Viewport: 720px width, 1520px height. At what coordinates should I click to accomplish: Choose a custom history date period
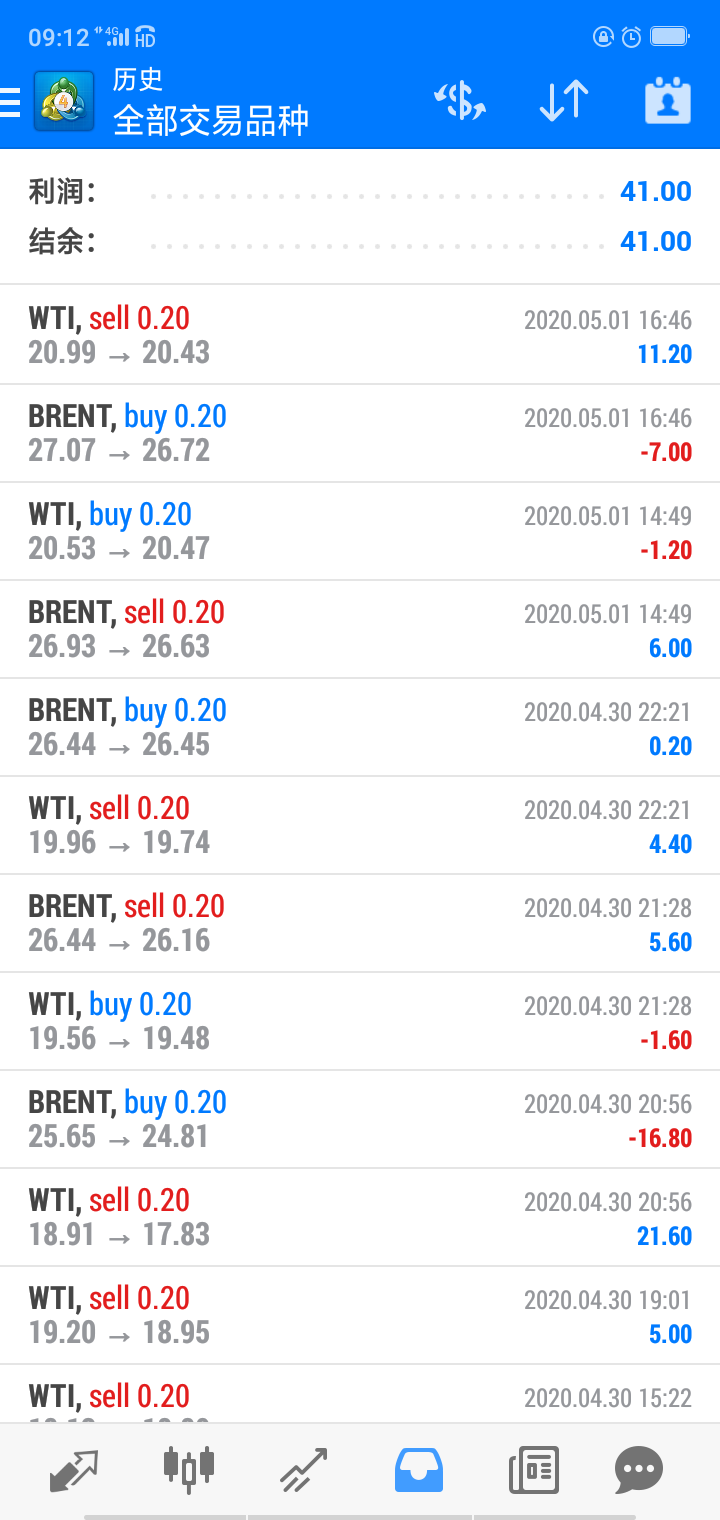(667, 102)
